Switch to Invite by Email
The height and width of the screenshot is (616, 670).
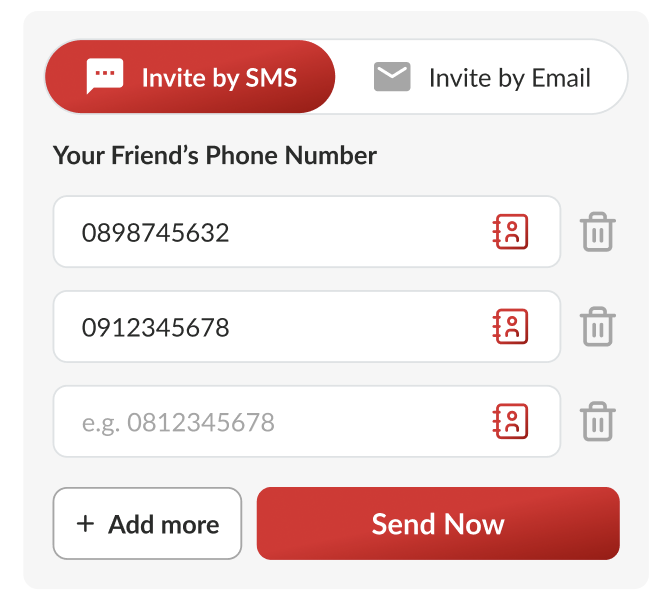tap(482, 78)
